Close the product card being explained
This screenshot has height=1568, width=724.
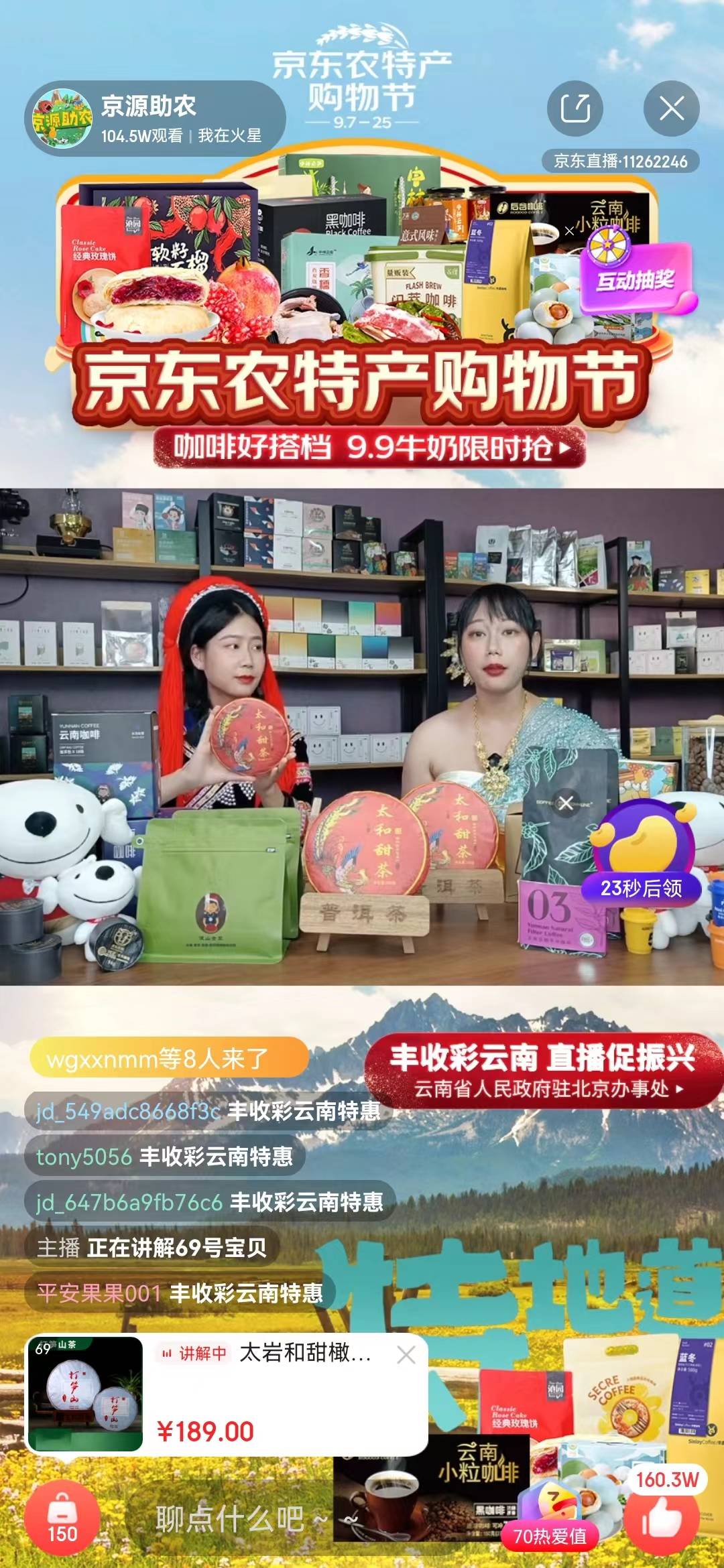(406, 1356)
